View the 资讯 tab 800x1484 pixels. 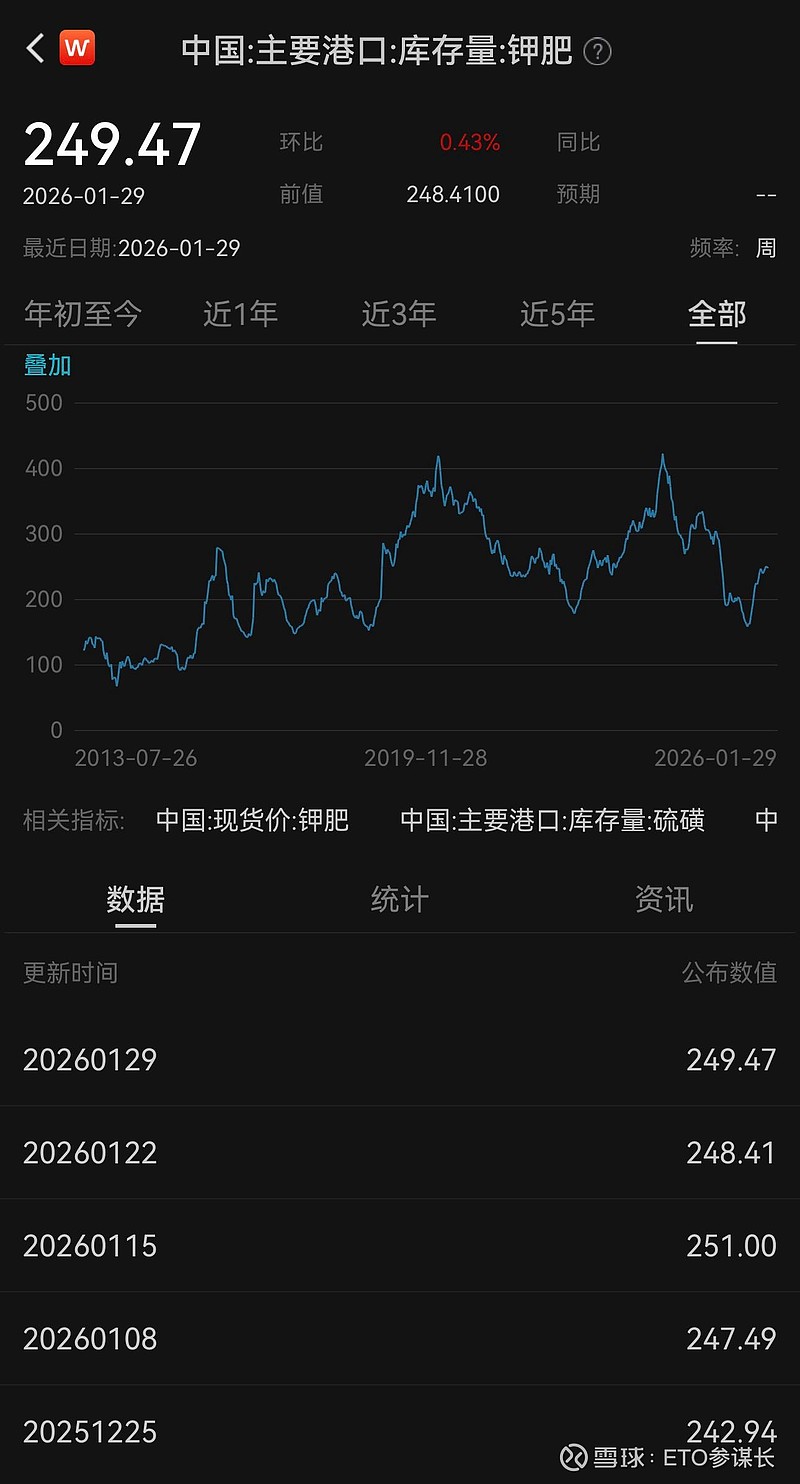[664, 899]
